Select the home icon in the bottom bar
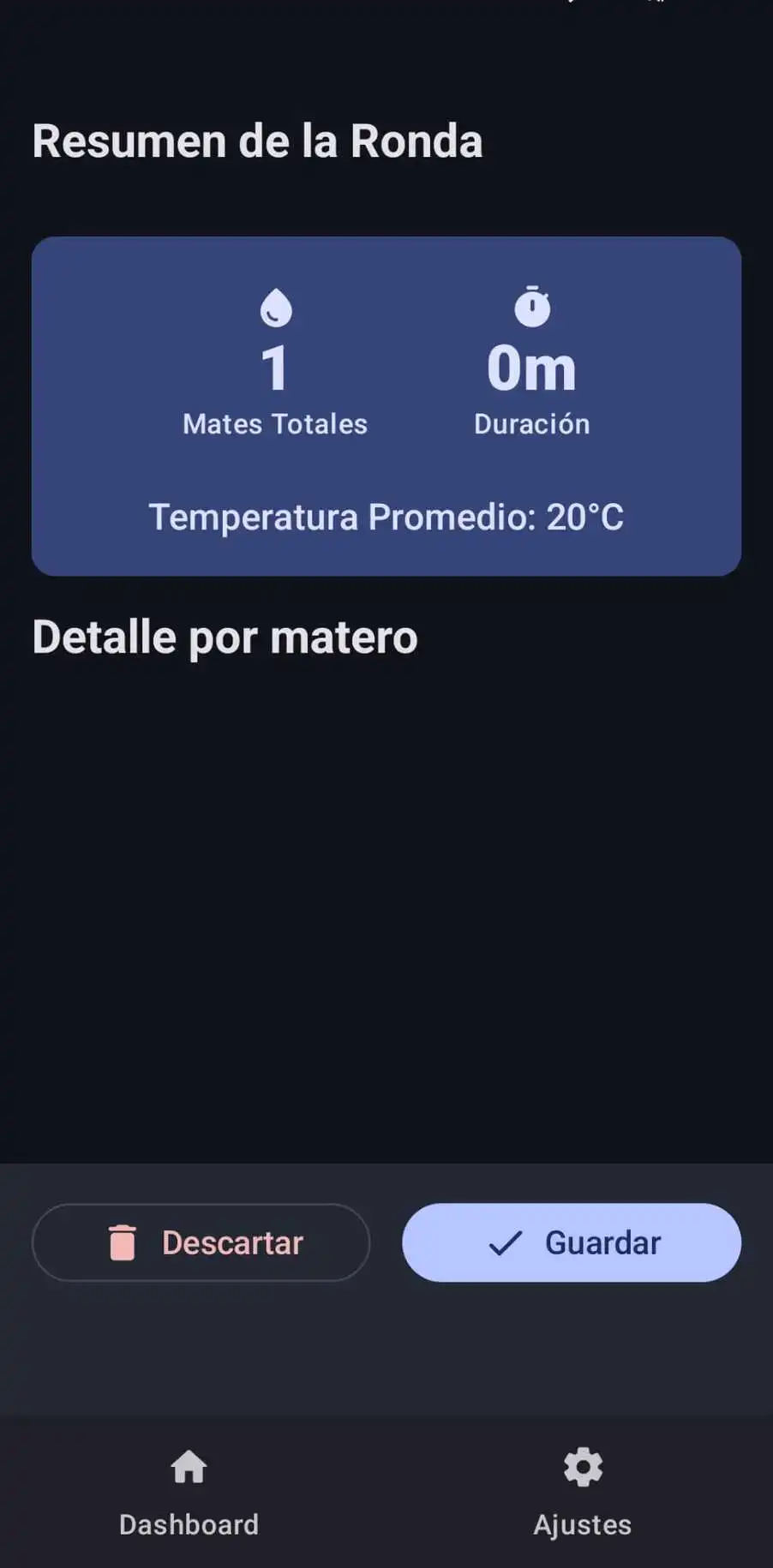The height and width of the screenshot is (1568, 773). click(x=188, y=1467)
